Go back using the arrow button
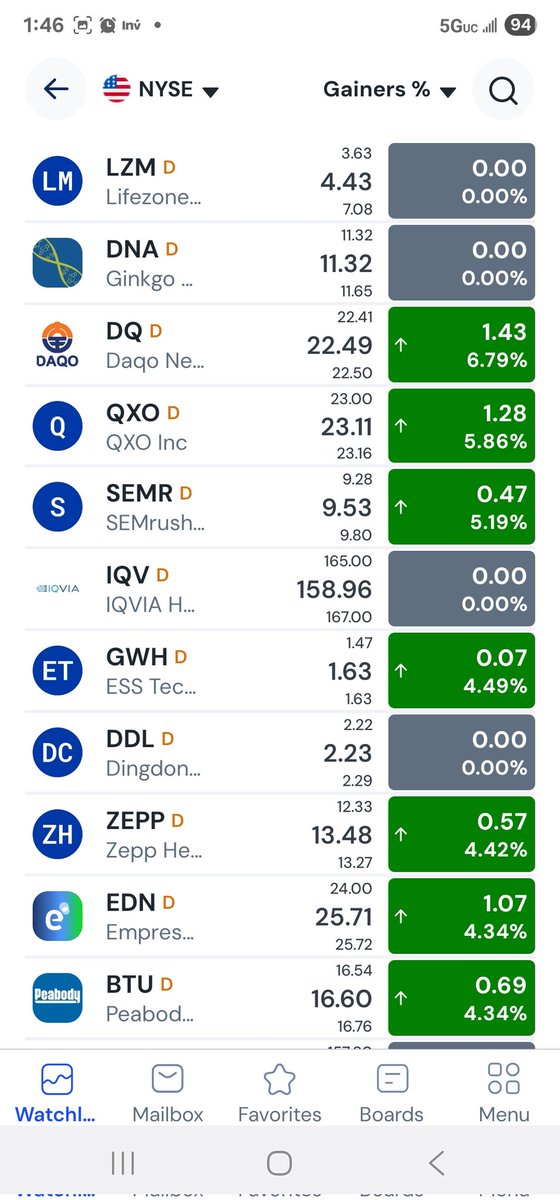The width and height of the screenshot is (560, 1200). click(56, 90)
